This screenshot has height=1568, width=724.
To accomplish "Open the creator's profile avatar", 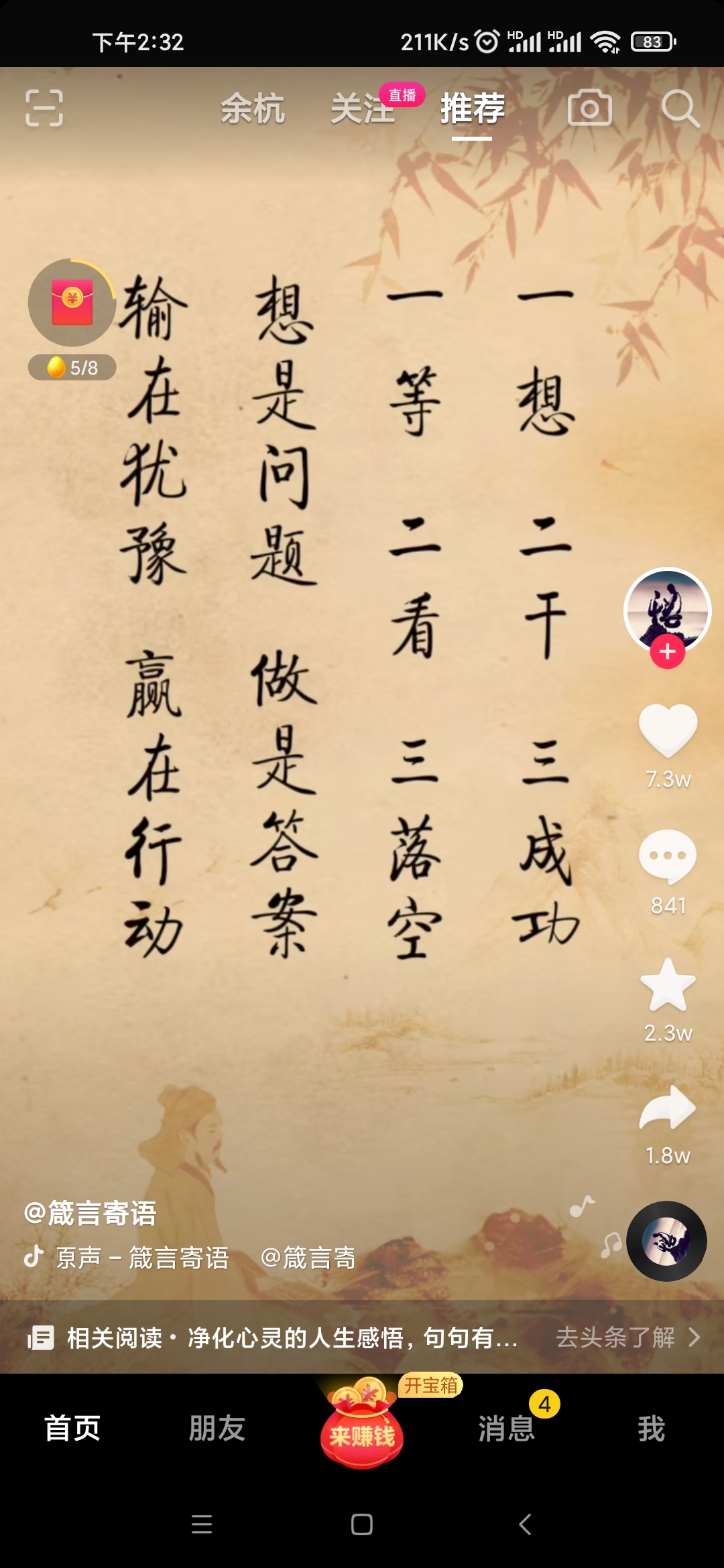I will pyautogui.click(x=667, y=611).
